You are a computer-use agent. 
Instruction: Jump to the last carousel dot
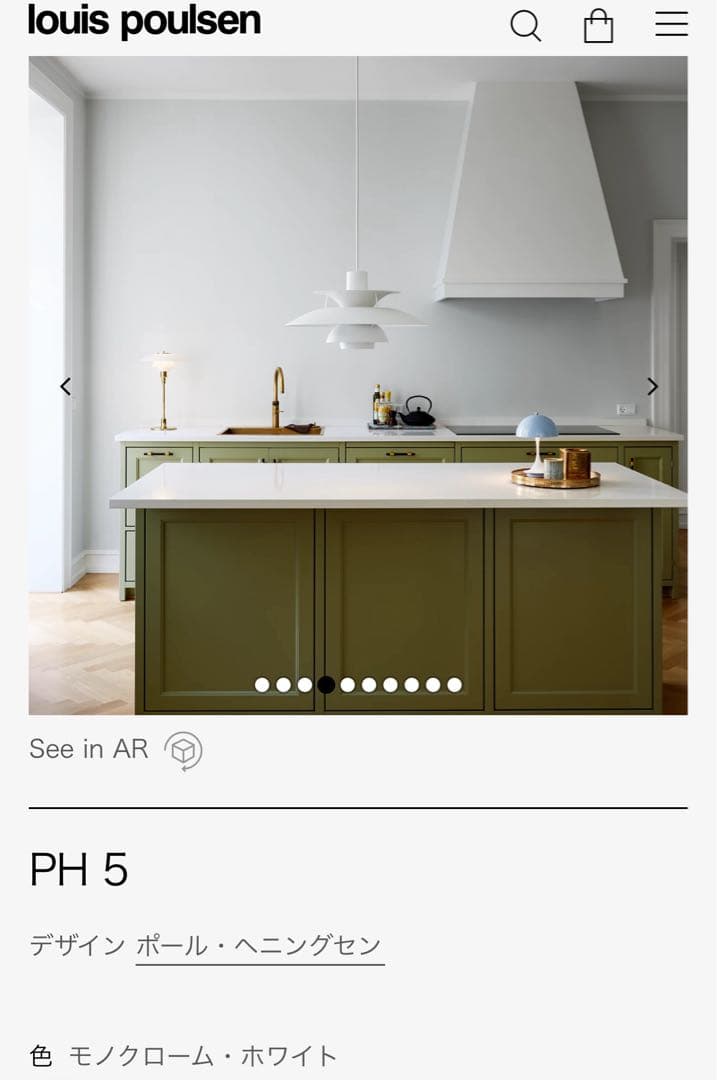(454, 685)
